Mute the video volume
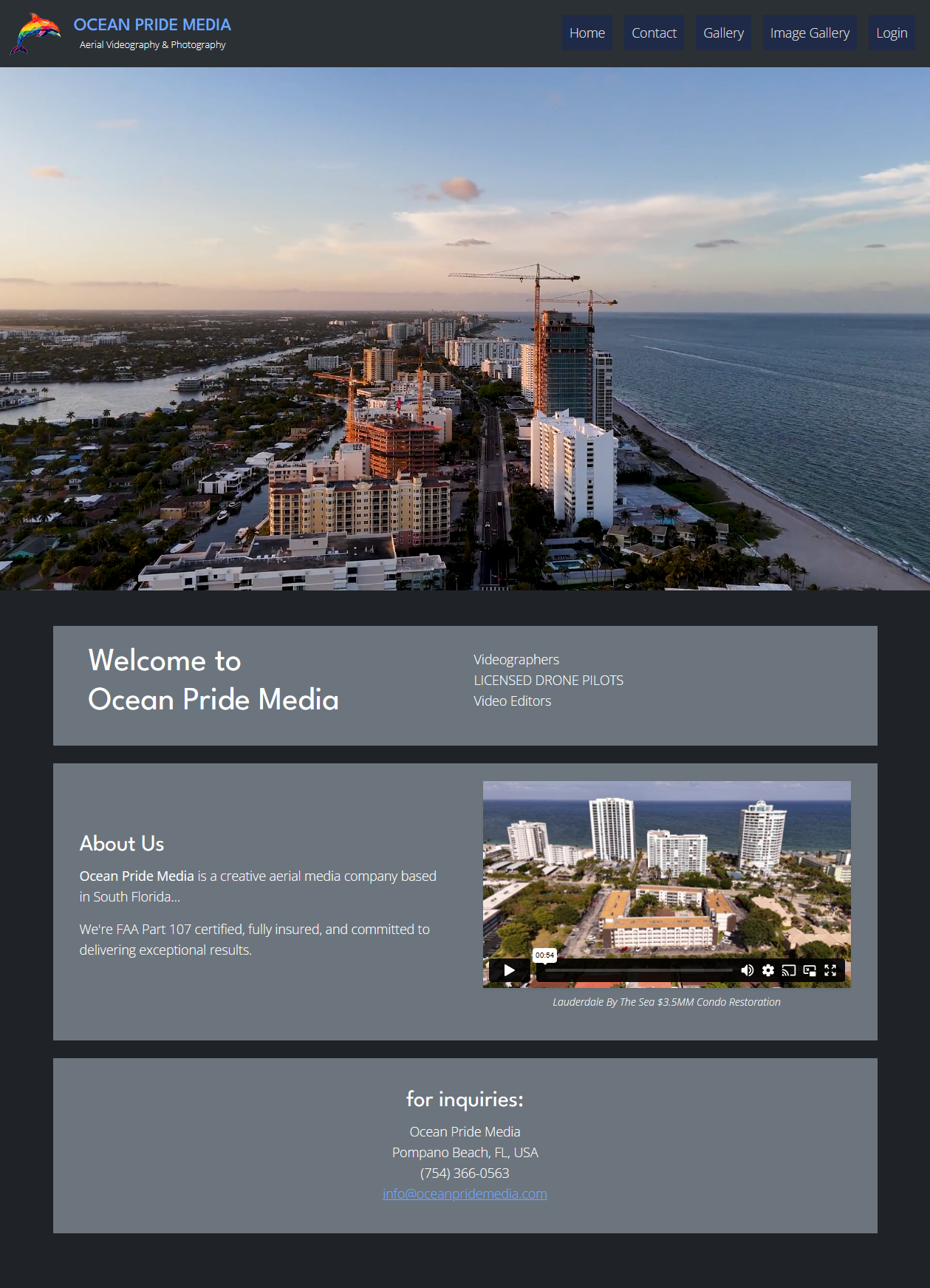Screen dimensions: 930x1288 [x=747, y=970]
